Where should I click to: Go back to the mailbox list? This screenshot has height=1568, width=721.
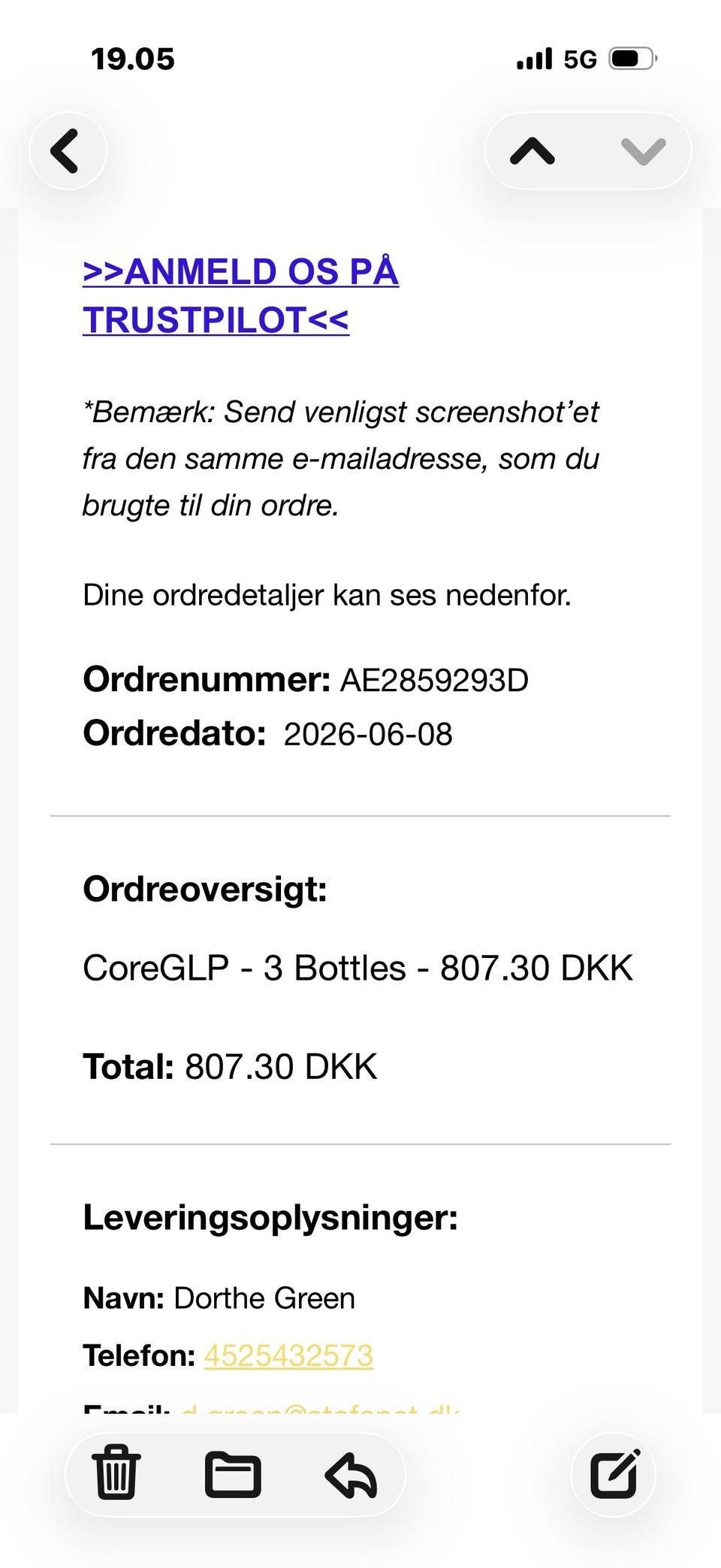click(68, 151)
